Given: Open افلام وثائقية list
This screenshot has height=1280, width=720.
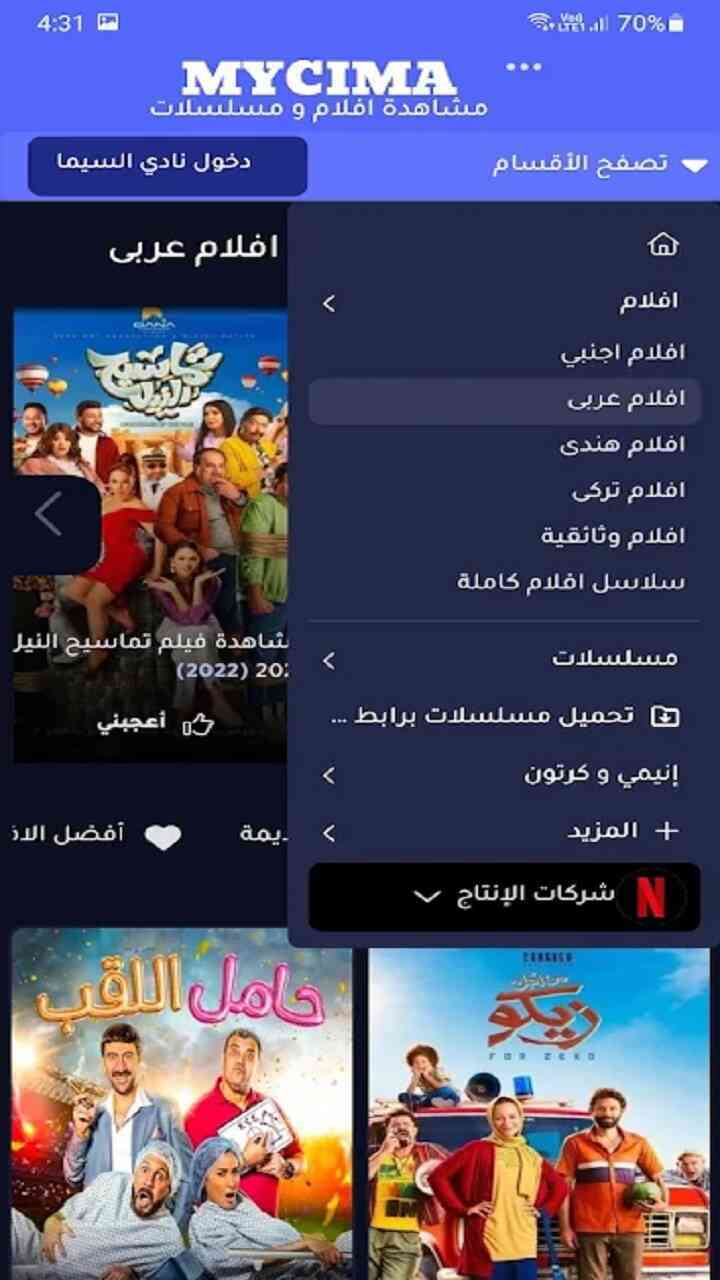Looking at the screenshot, I should [613, 537].
